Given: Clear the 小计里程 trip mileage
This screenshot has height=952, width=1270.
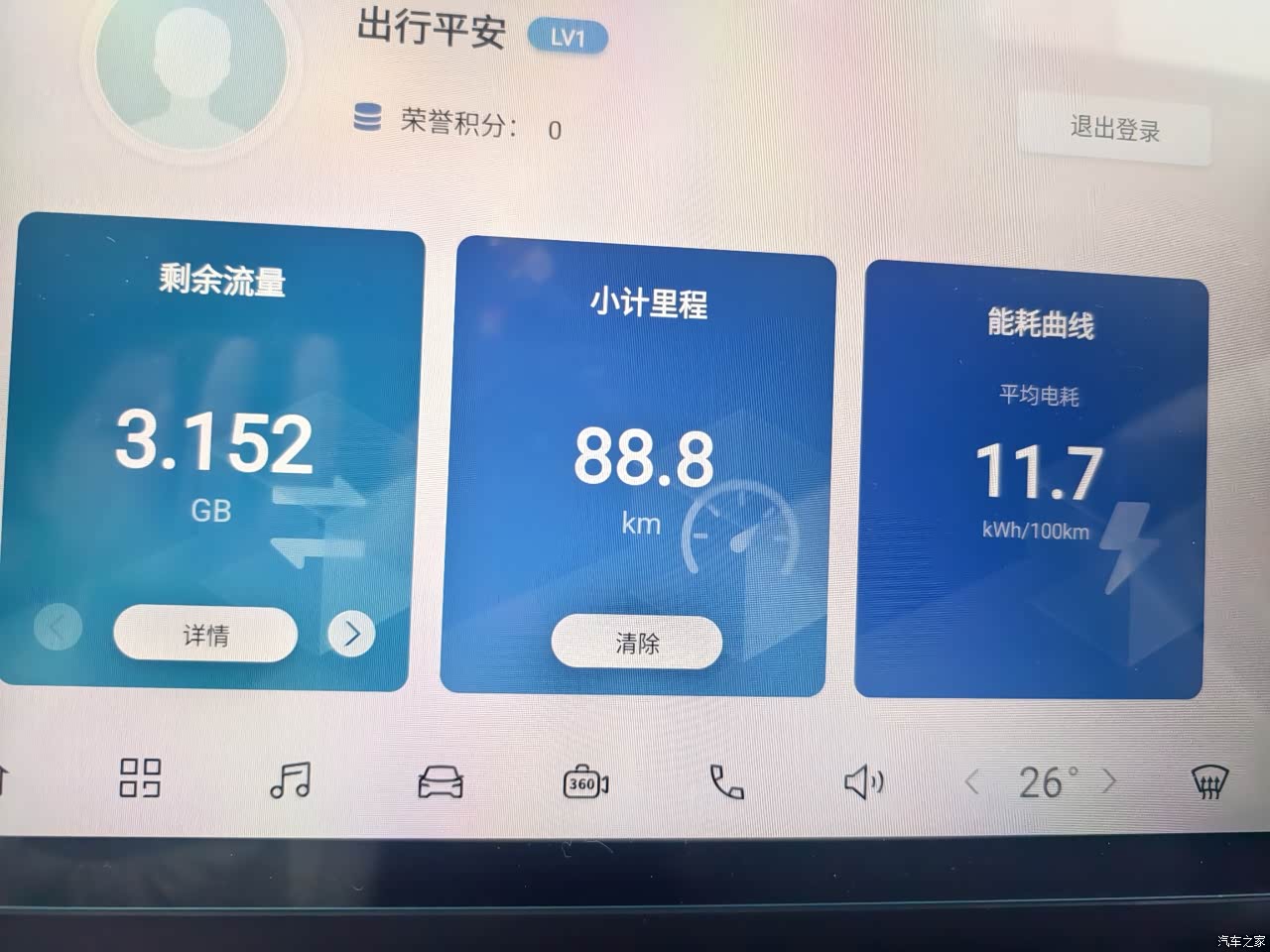Looking at the screenshot, I should (637, 643).
